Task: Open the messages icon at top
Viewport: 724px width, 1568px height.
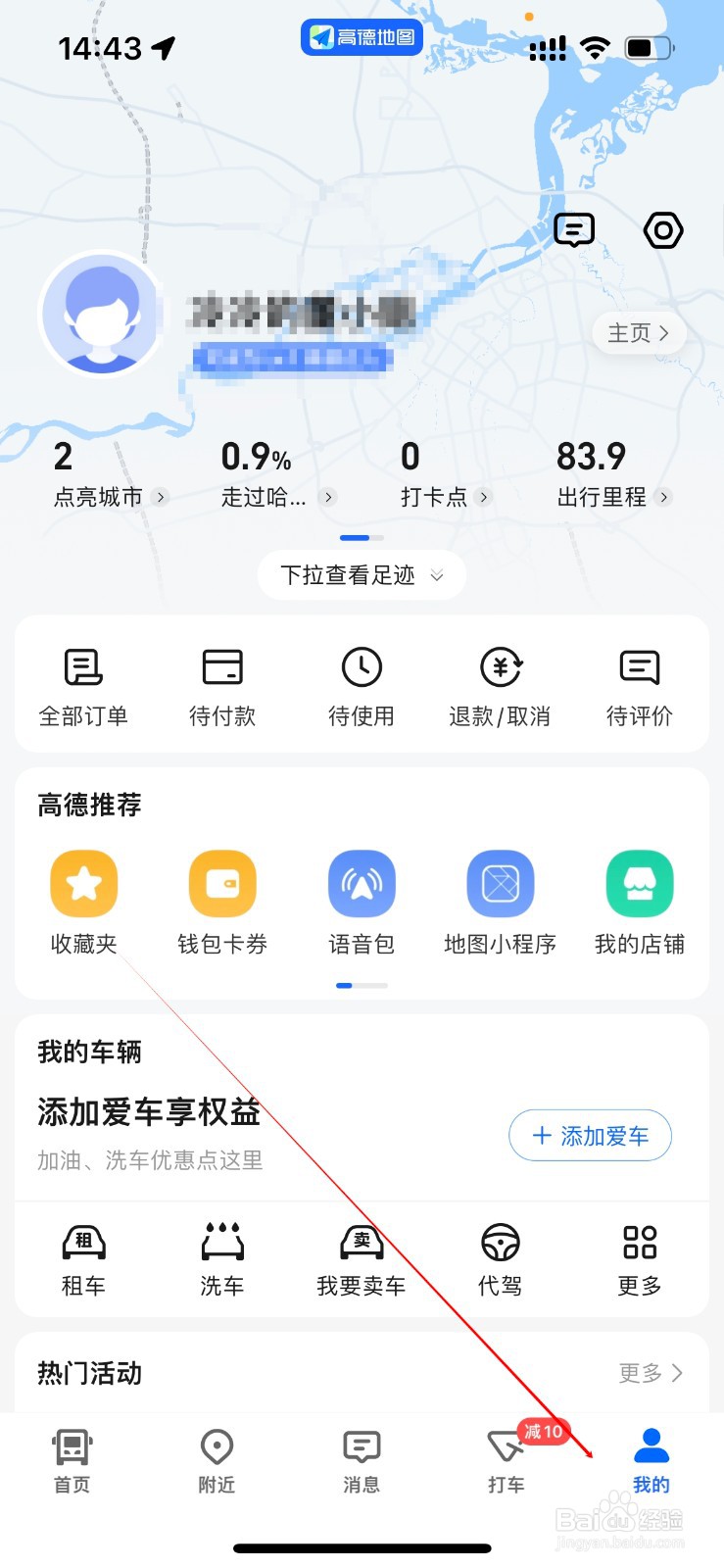Action: tap(574, 230)
